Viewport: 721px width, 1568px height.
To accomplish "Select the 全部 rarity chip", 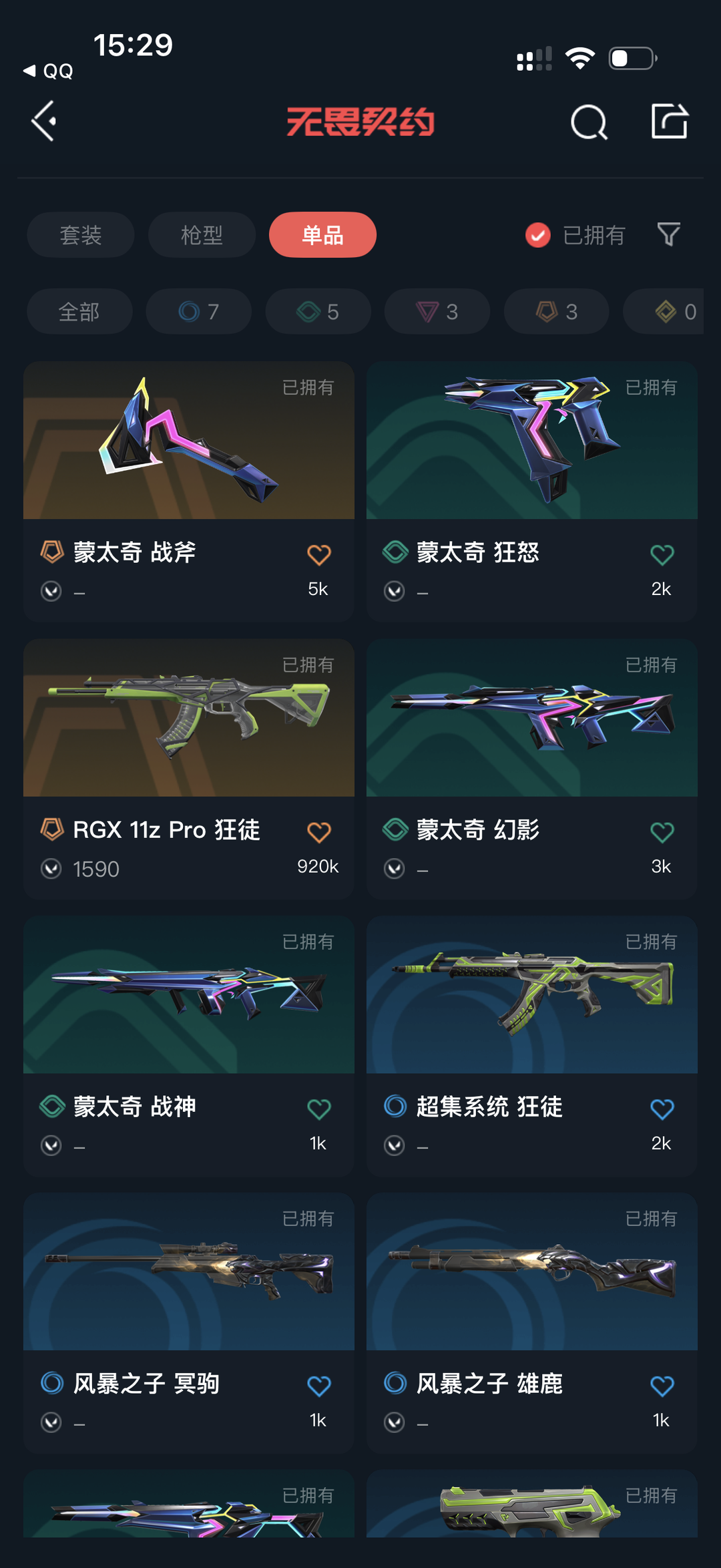I will click(79, 311).
